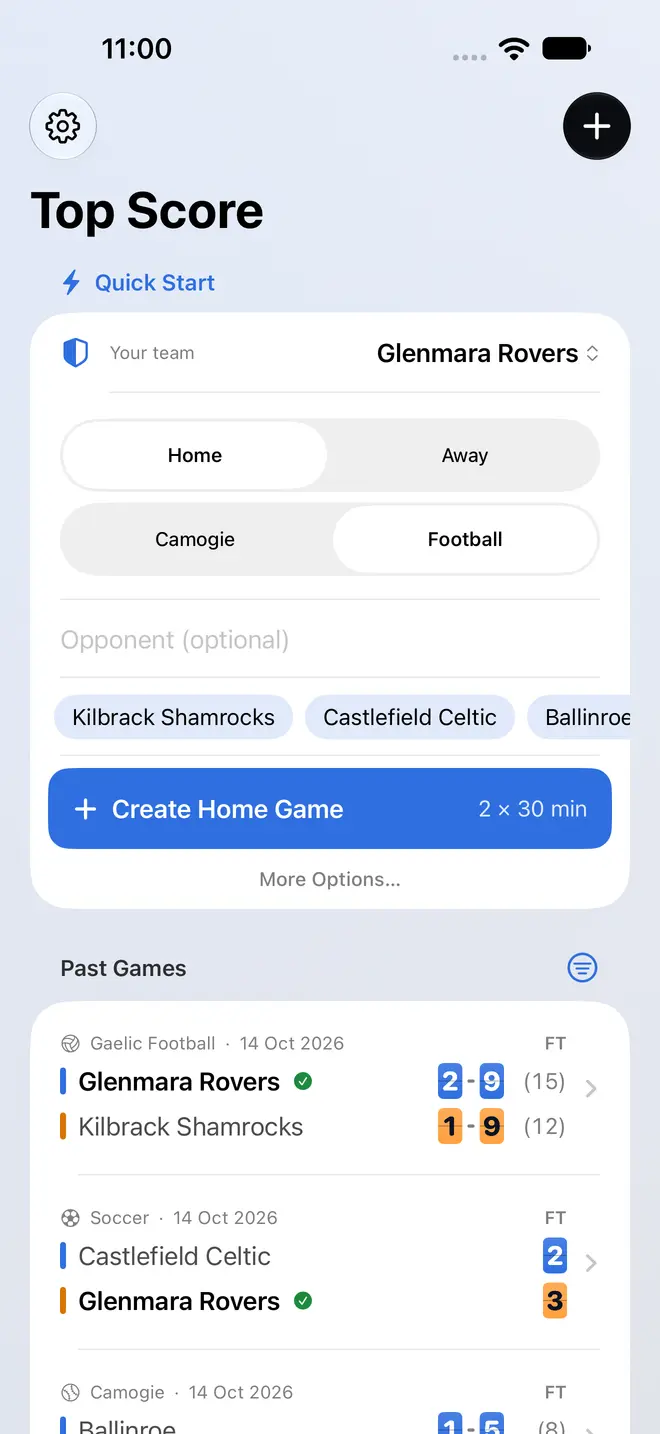The height and width of the screenshot is (1434, 660).
Task: Select the Home segment
Action: (195, 455)
